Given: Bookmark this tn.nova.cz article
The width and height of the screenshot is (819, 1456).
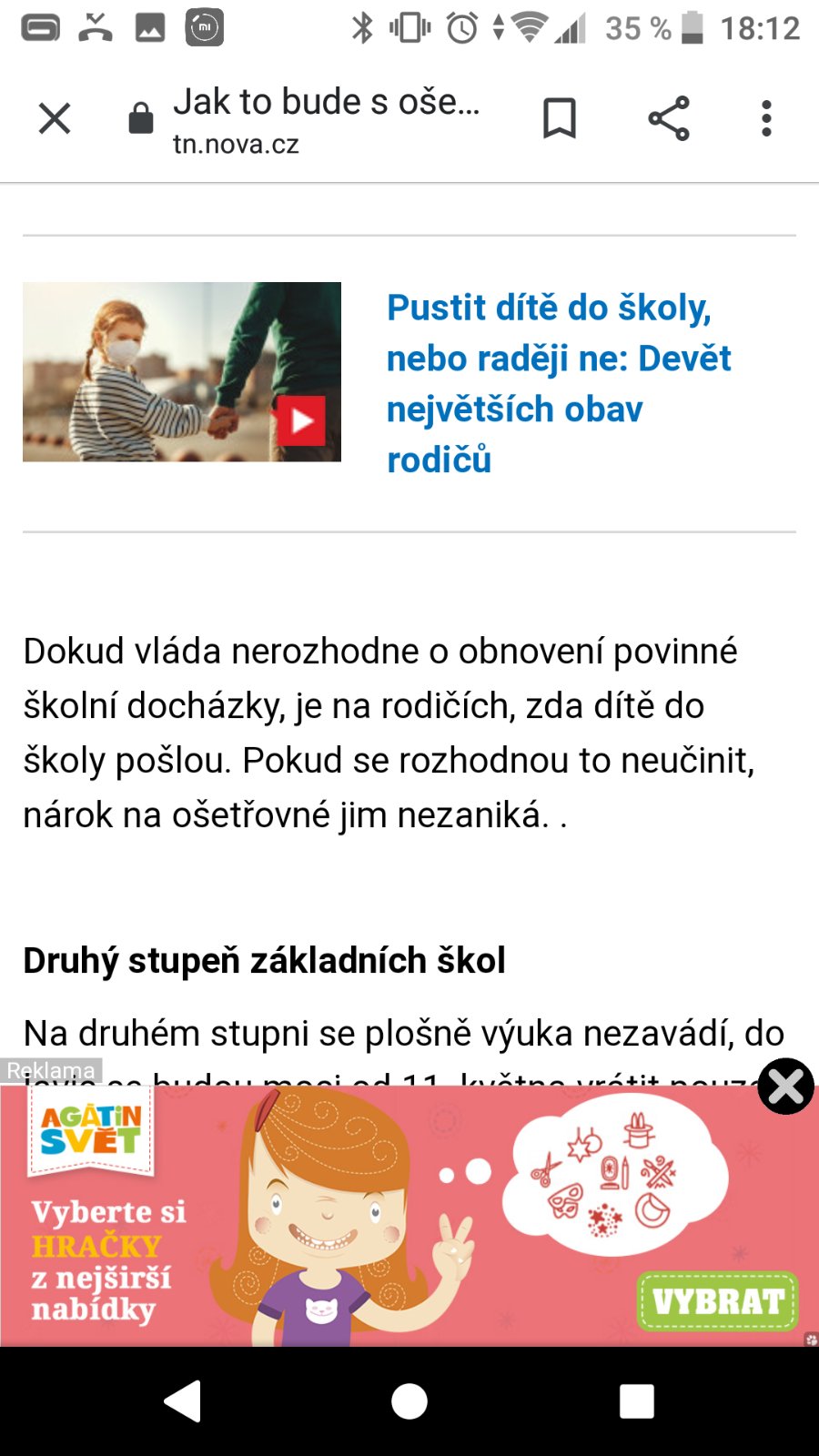Looking at the screenshot, I should [x=559, y=118].
